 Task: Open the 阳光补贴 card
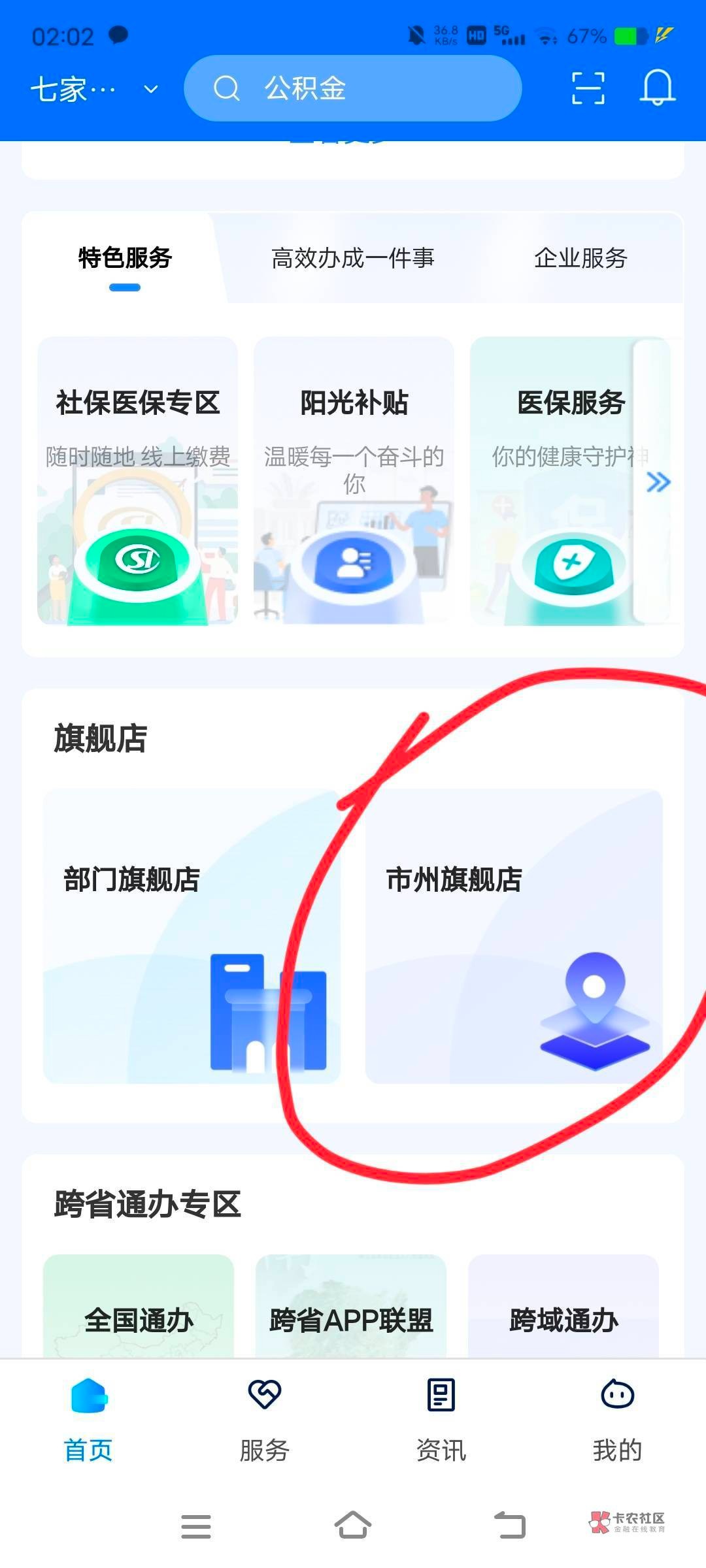pos(354,481)
